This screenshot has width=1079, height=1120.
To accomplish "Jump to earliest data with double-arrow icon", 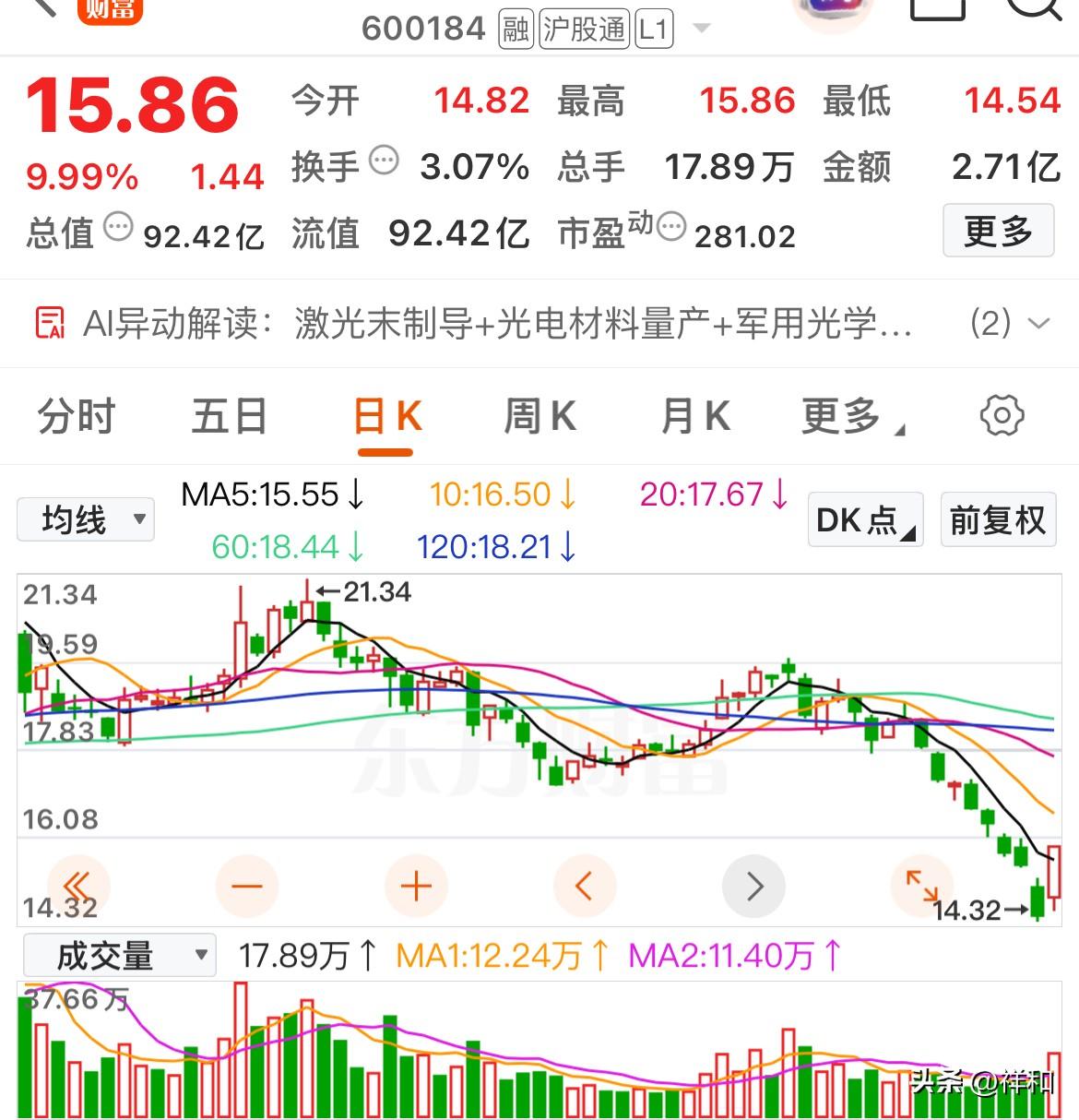I will 79,886.
